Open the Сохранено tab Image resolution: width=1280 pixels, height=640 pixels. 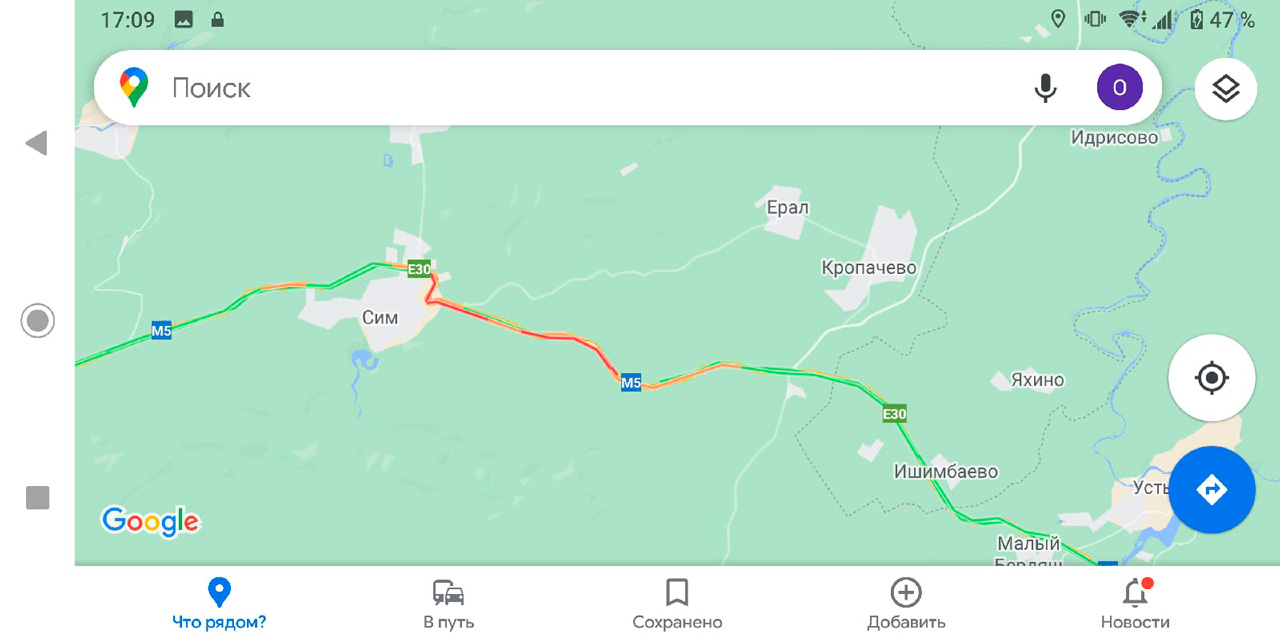(677, 604)
